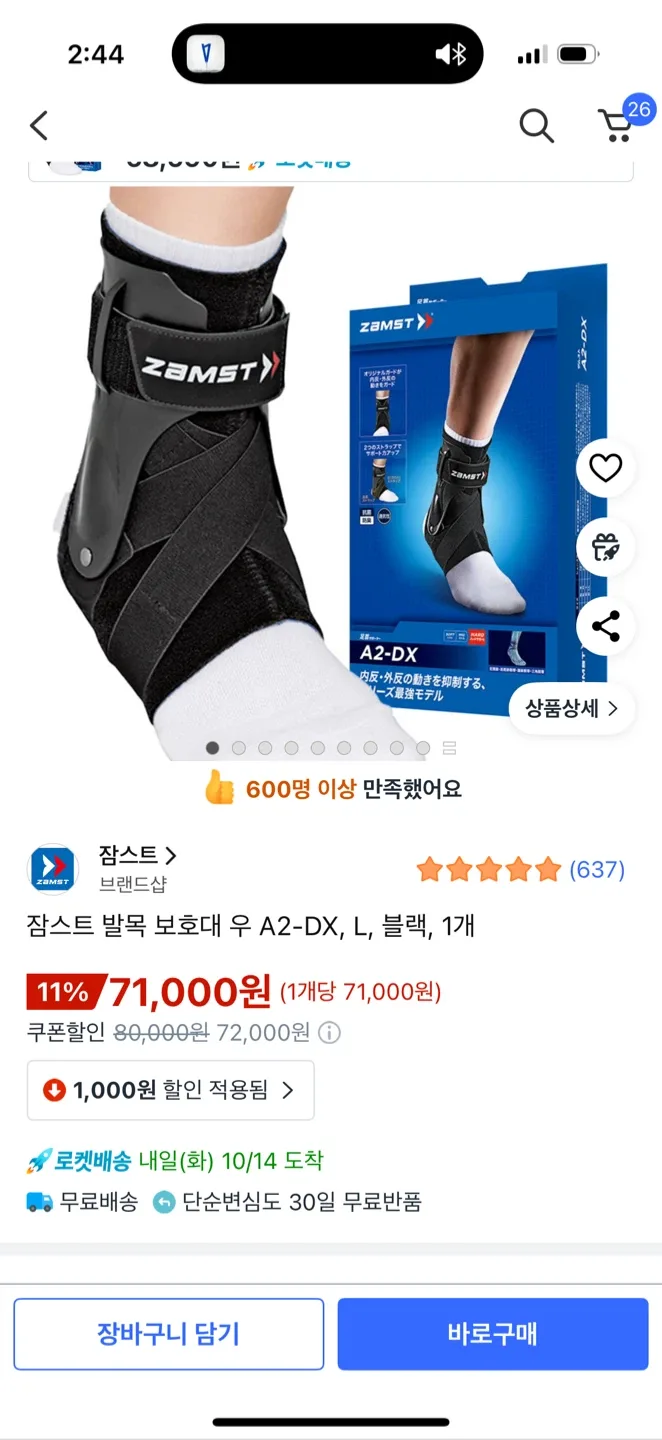Image resolution: width=662 pixels, height=1440 pixels.
Task: Open the 1,000원 할인 적용됨 coupon details
Action: (170, 1090)
